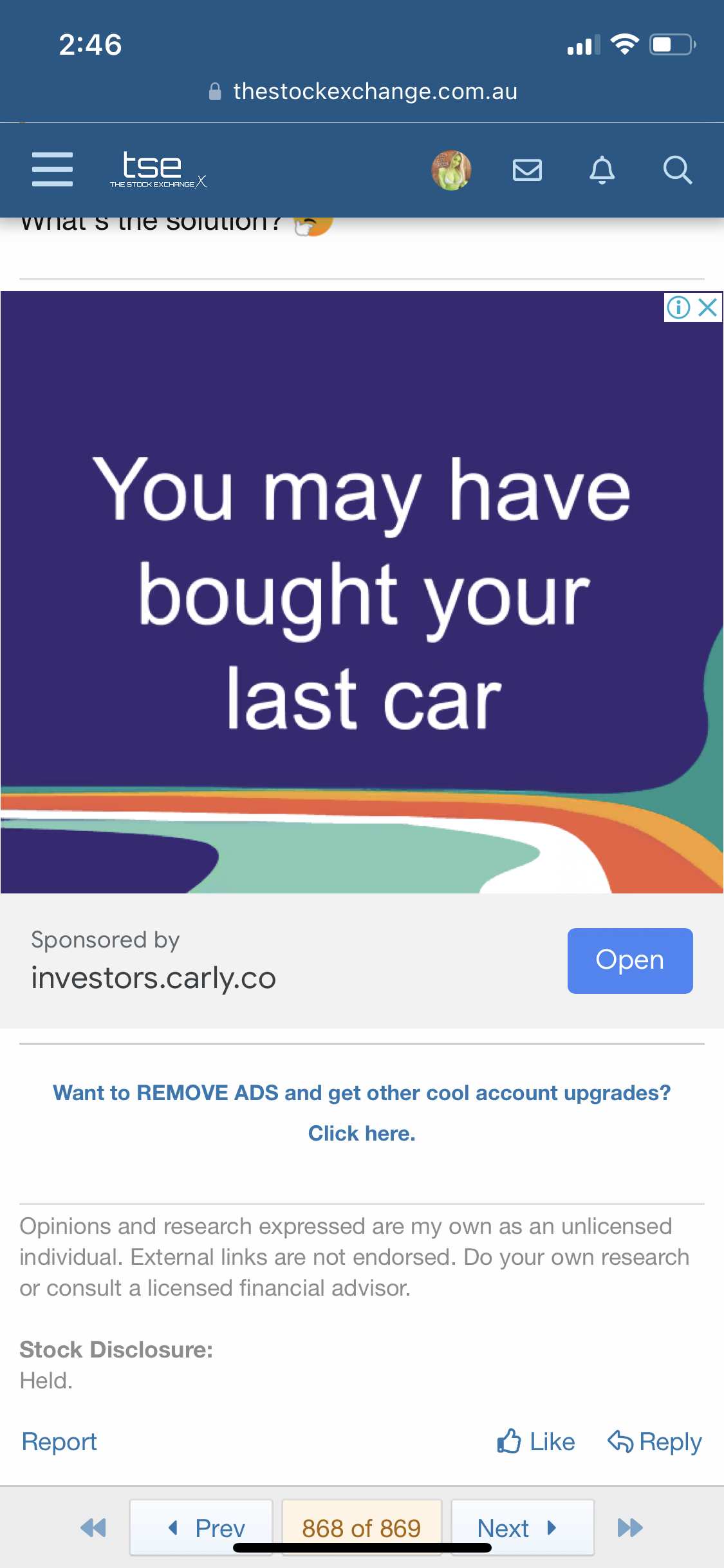Open your profile avatar menu
Viewport: 724px width, 1568px height.
451,170
